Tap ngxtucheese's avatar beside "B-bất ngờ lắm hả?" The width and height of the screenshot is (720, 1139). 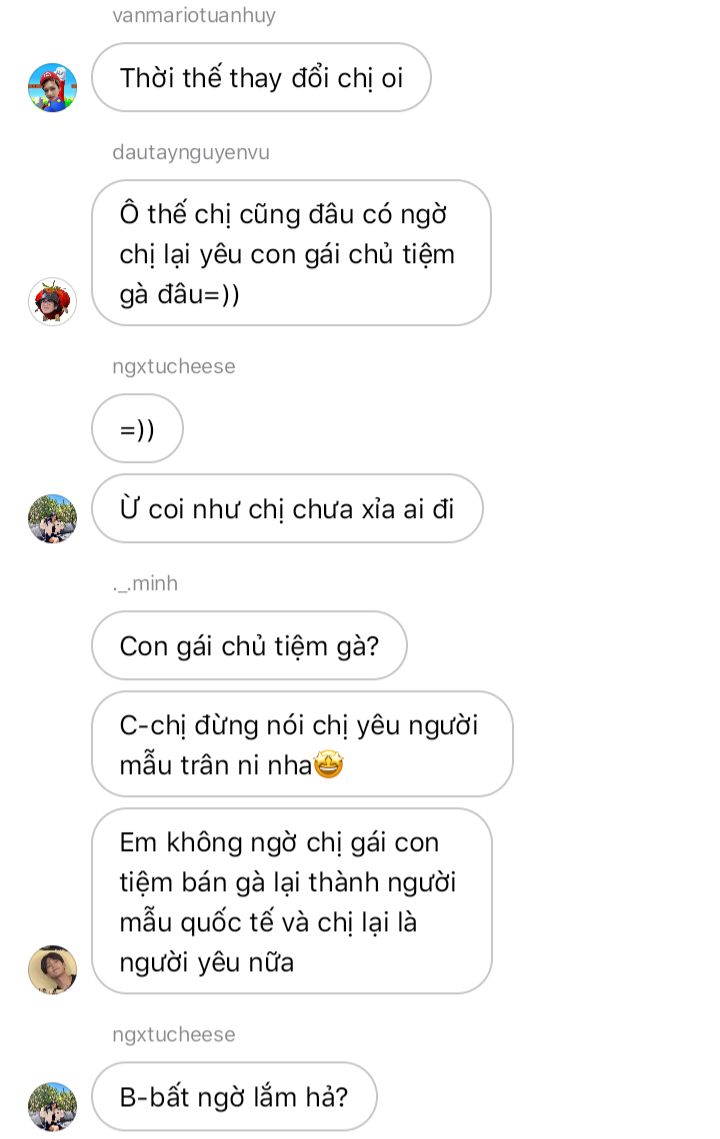[52, 1106]
